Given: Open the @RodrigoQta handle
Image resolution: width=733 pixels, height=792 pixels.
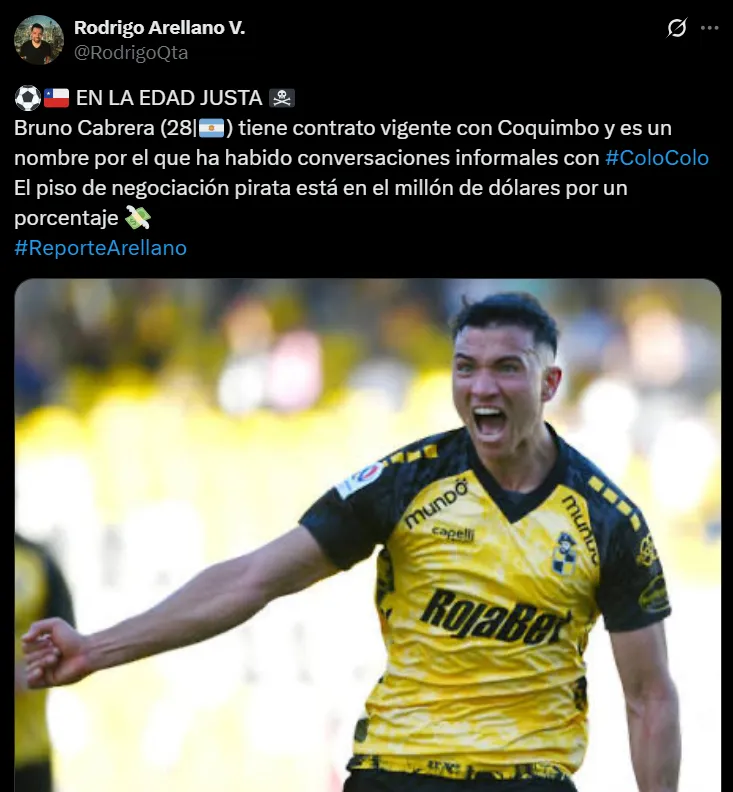Looking at the screenshot, I should (131, 53).
